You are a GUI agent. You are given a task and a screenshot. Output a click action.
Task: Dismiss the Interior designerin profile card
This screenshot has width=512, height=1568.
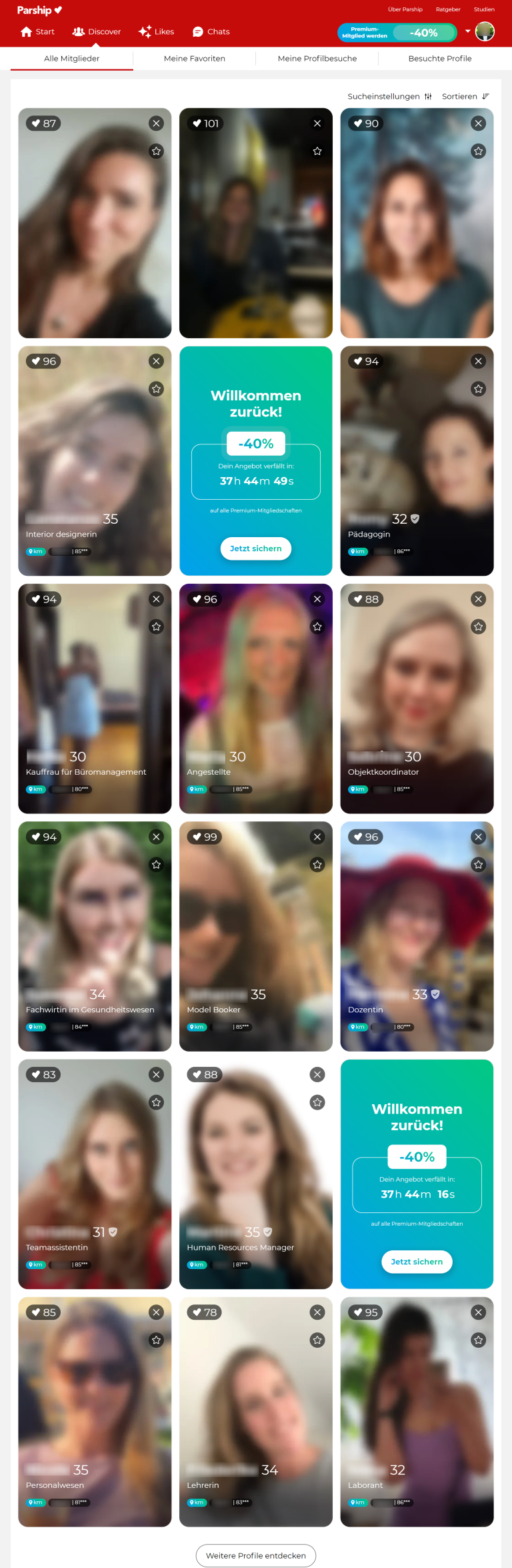point(156,361)
